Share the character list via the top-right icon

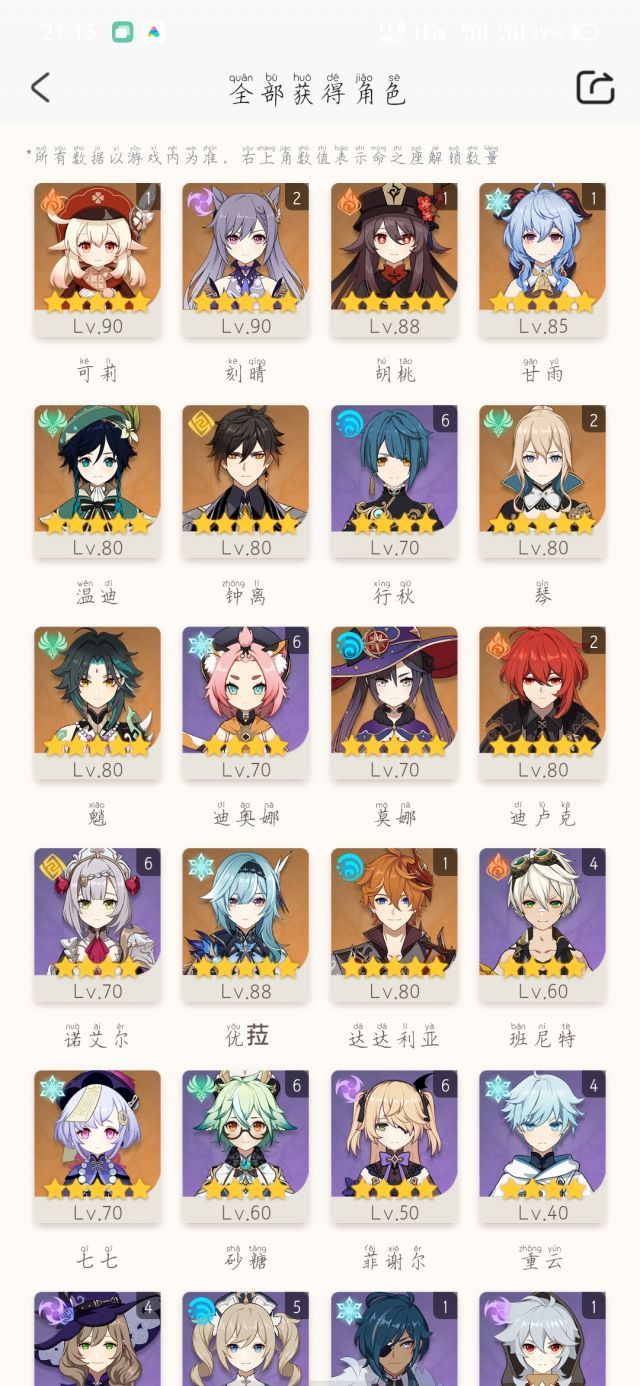click(595, 88)
